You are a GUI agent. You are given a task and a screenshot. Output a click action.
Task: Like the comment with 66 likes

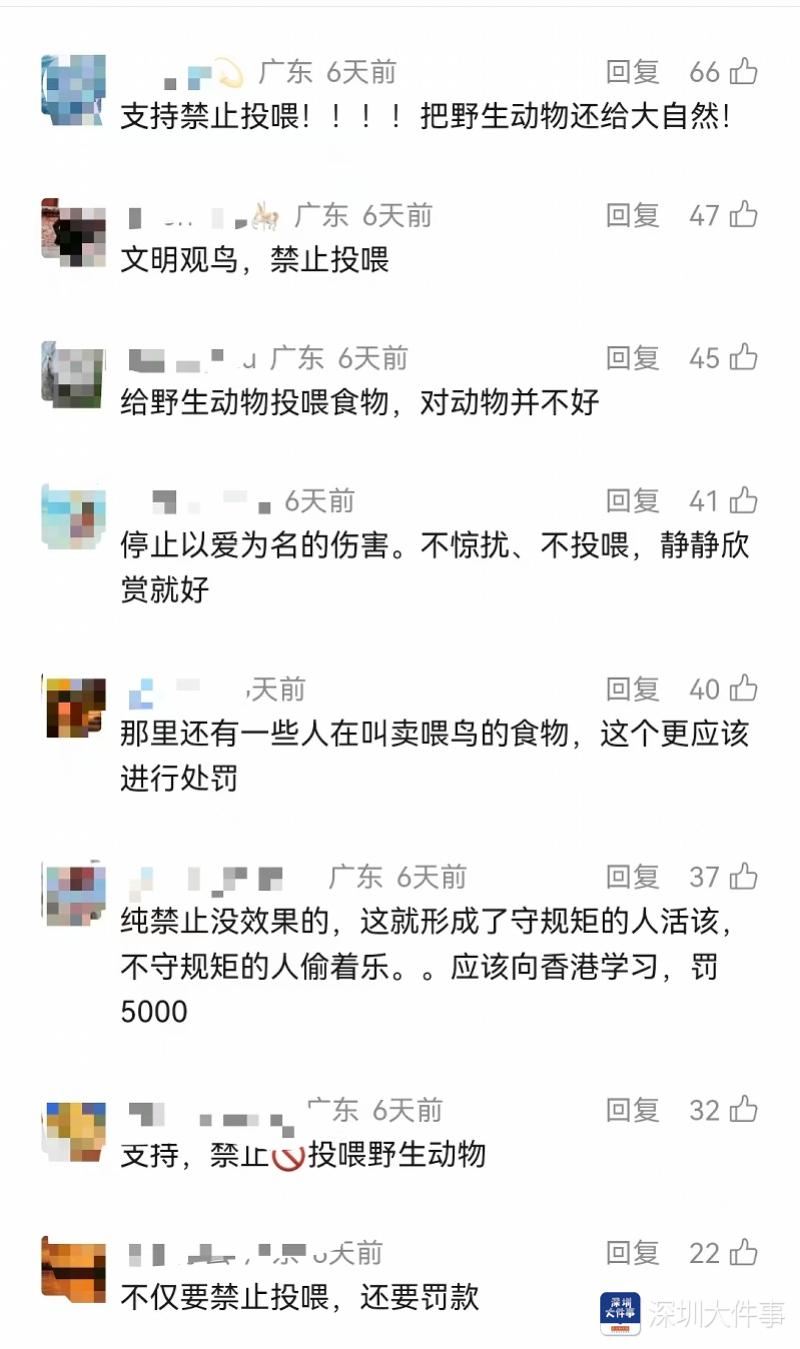point(743,72)
